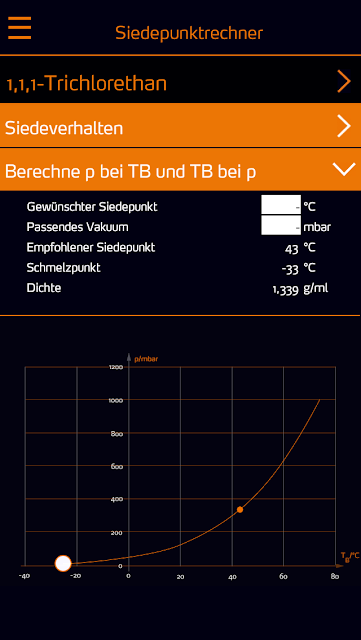Open the 1,1,1-Trichlorethan substance selector
The height and width of the screenshot is (640, 361).
pos(180,81)
